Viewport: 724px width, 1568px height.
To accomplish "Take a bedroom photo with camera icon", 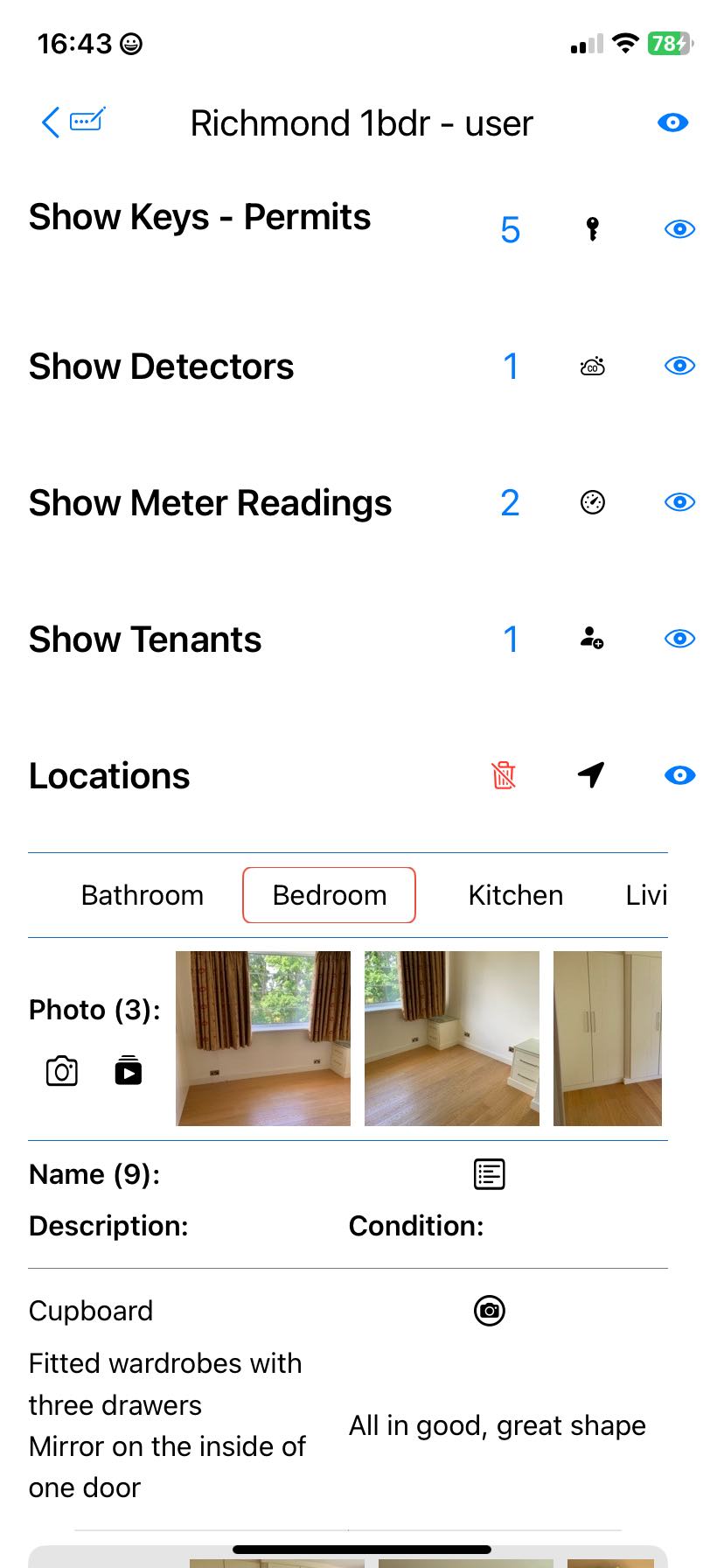I will 62,1071.
